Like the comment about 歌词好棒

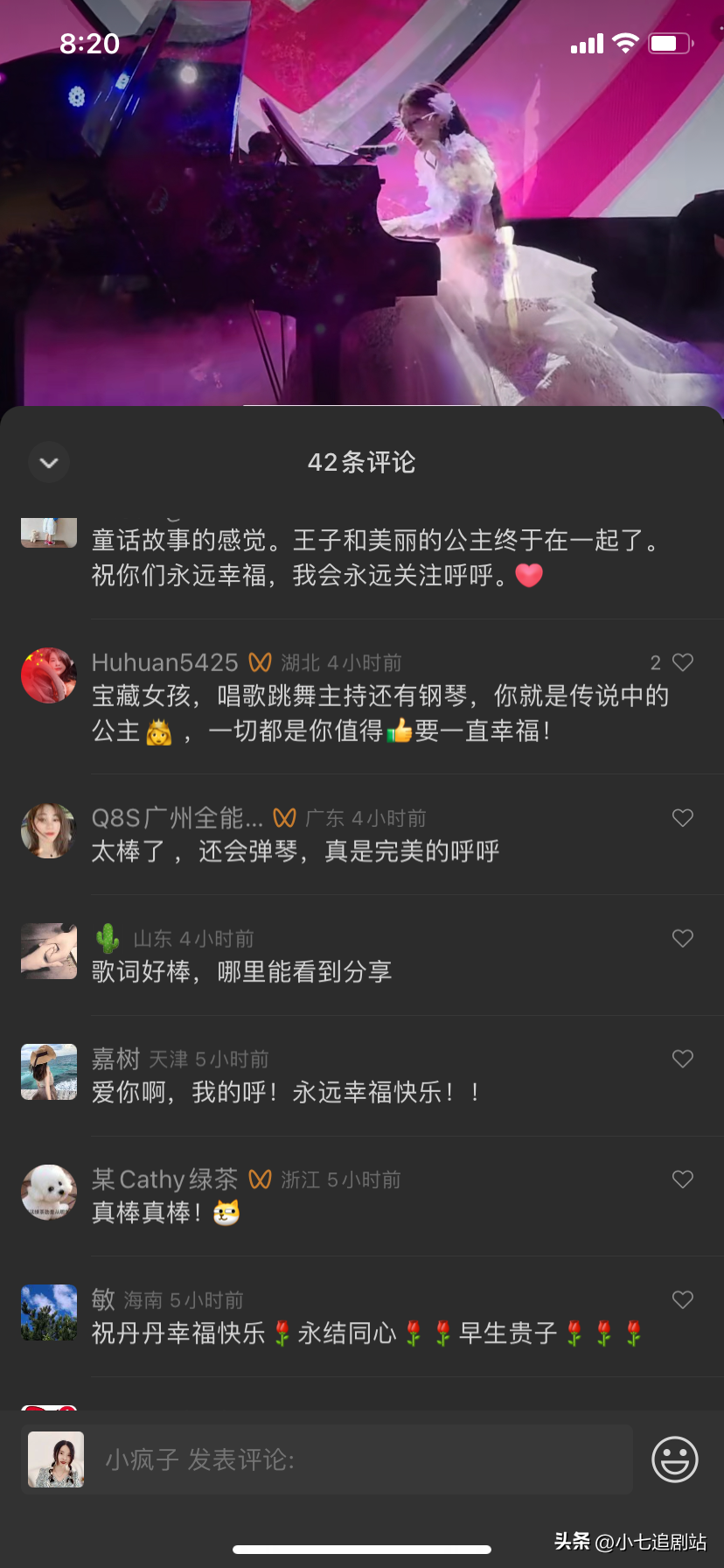(x=683, y=939)
